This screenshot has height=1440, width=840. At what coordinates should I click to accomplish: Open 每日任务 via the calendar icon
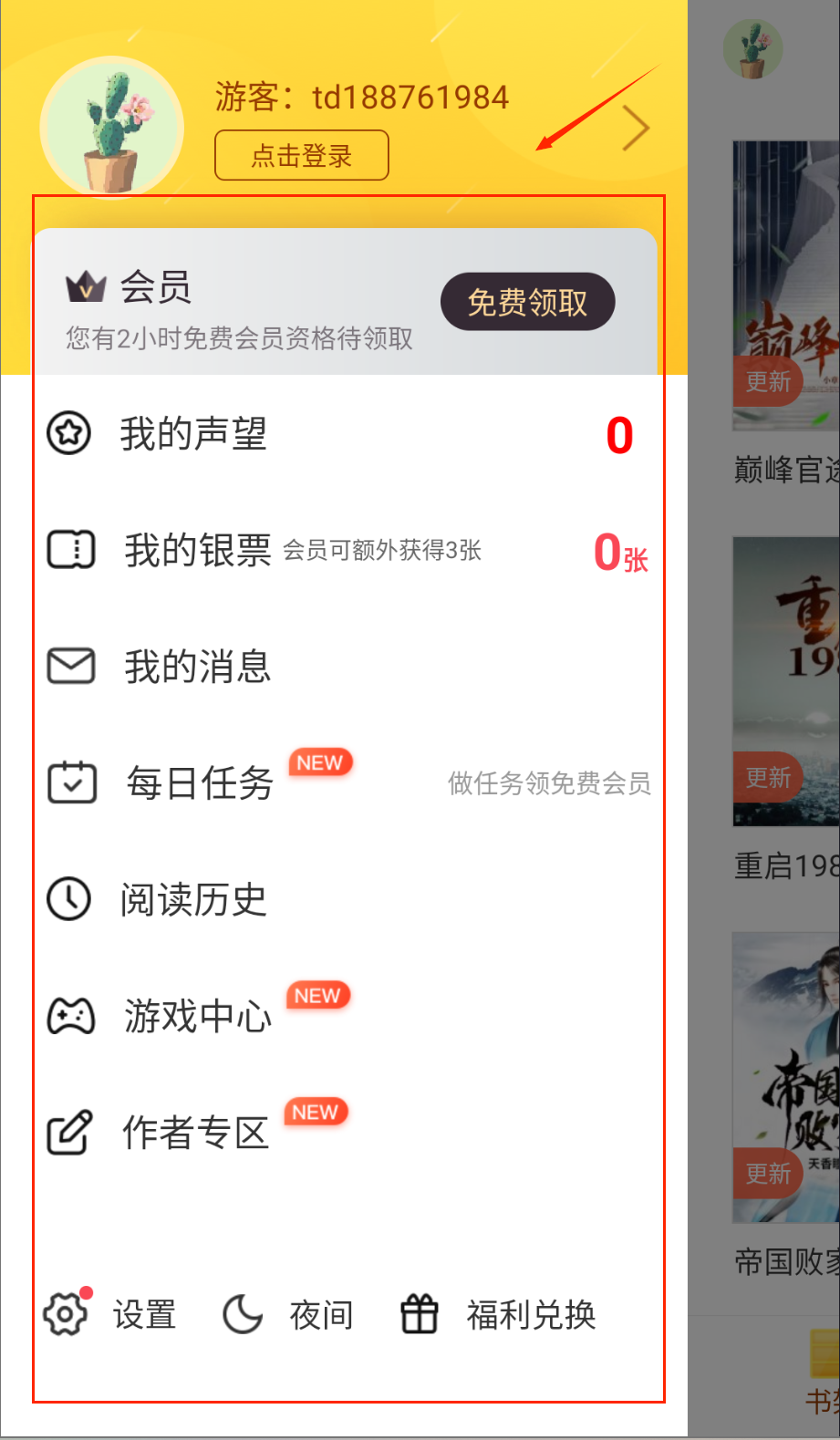tap(71, 782)
